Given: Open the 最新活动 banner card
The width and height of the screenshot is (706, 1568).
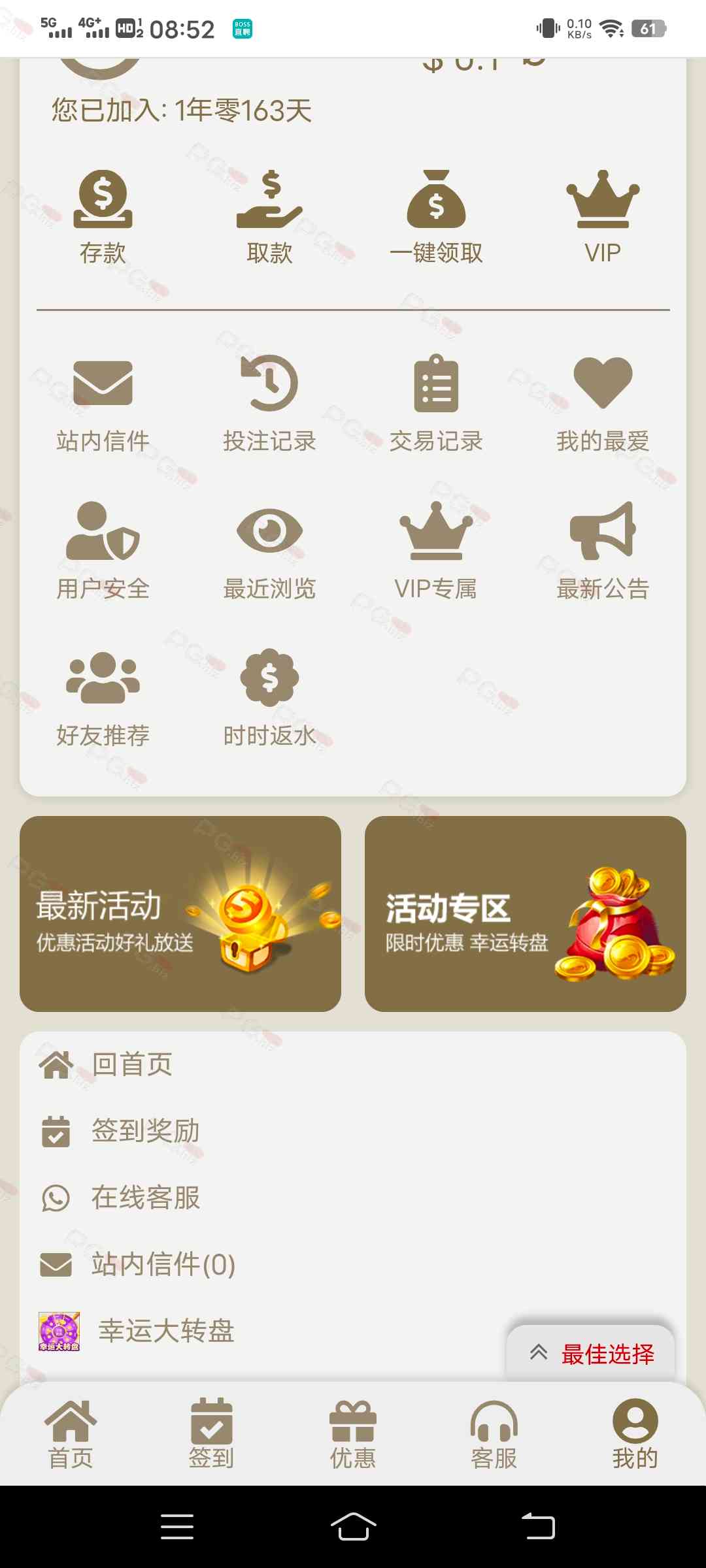Looking at the screenshot, I should 180,913.
